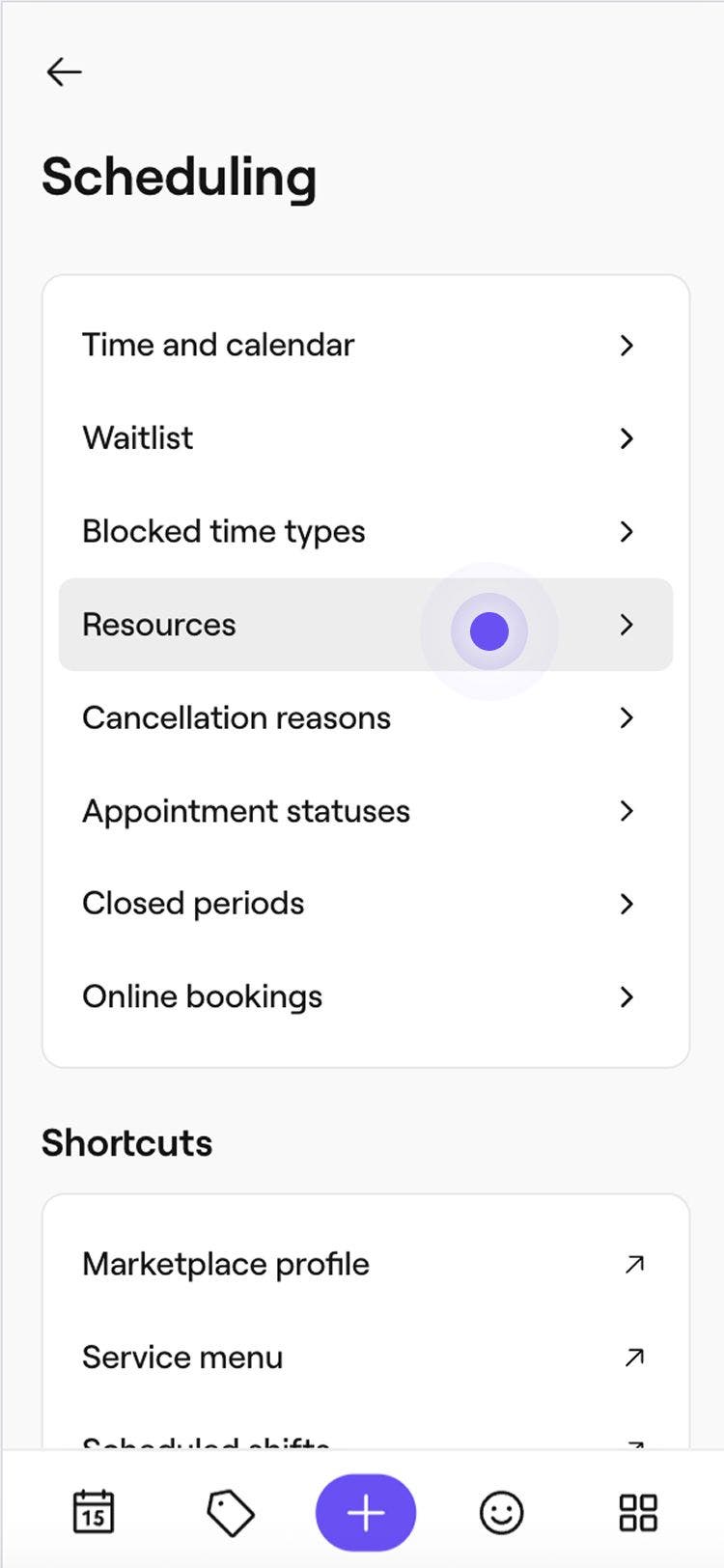Switch to the sales tag tab
724x1568 pixels.
pyautogui.click(x=230, y=1512)
